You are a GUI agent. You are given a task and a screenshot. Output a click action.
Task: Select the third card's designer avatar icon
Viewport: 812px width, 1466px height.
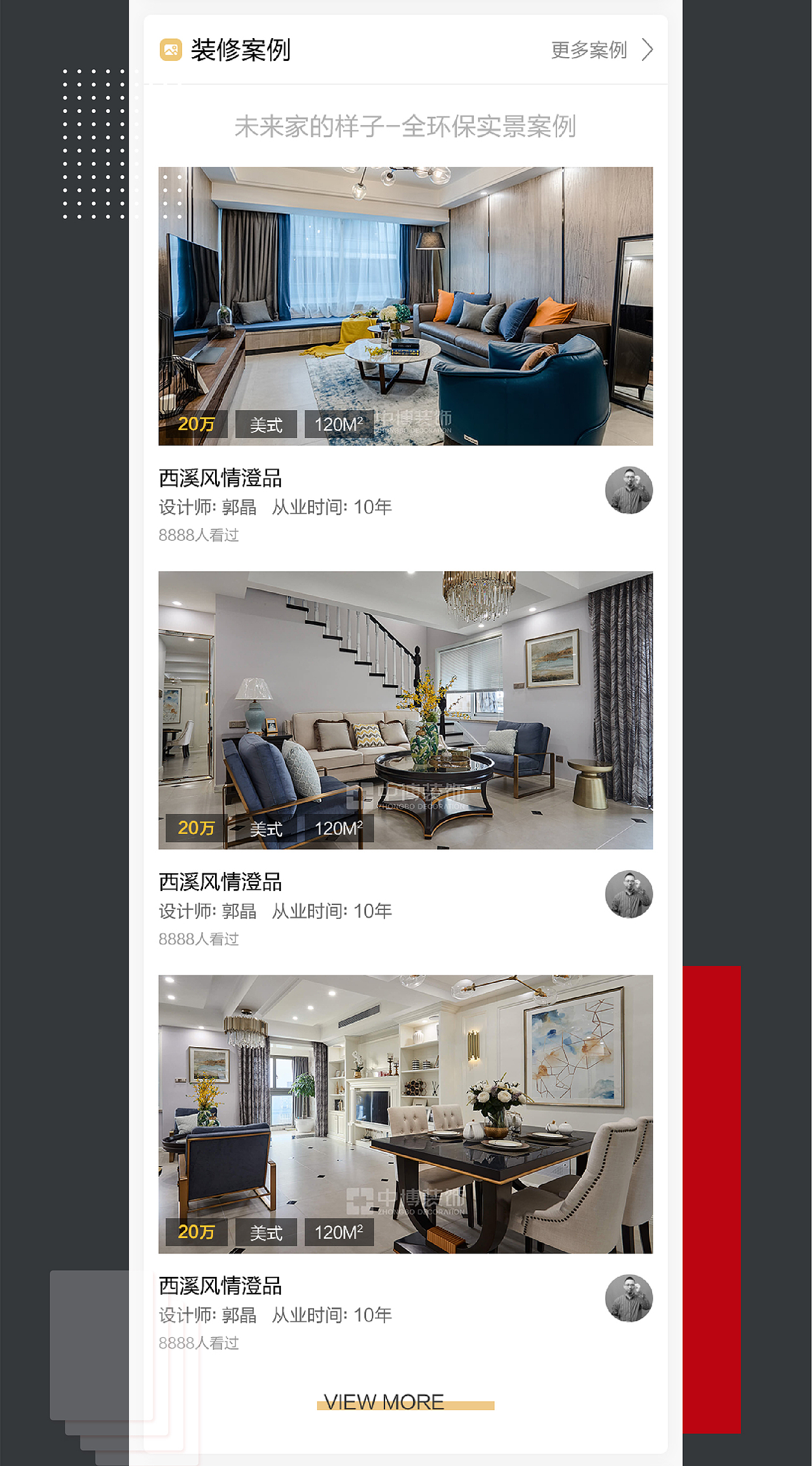[x=629, y=1299]
